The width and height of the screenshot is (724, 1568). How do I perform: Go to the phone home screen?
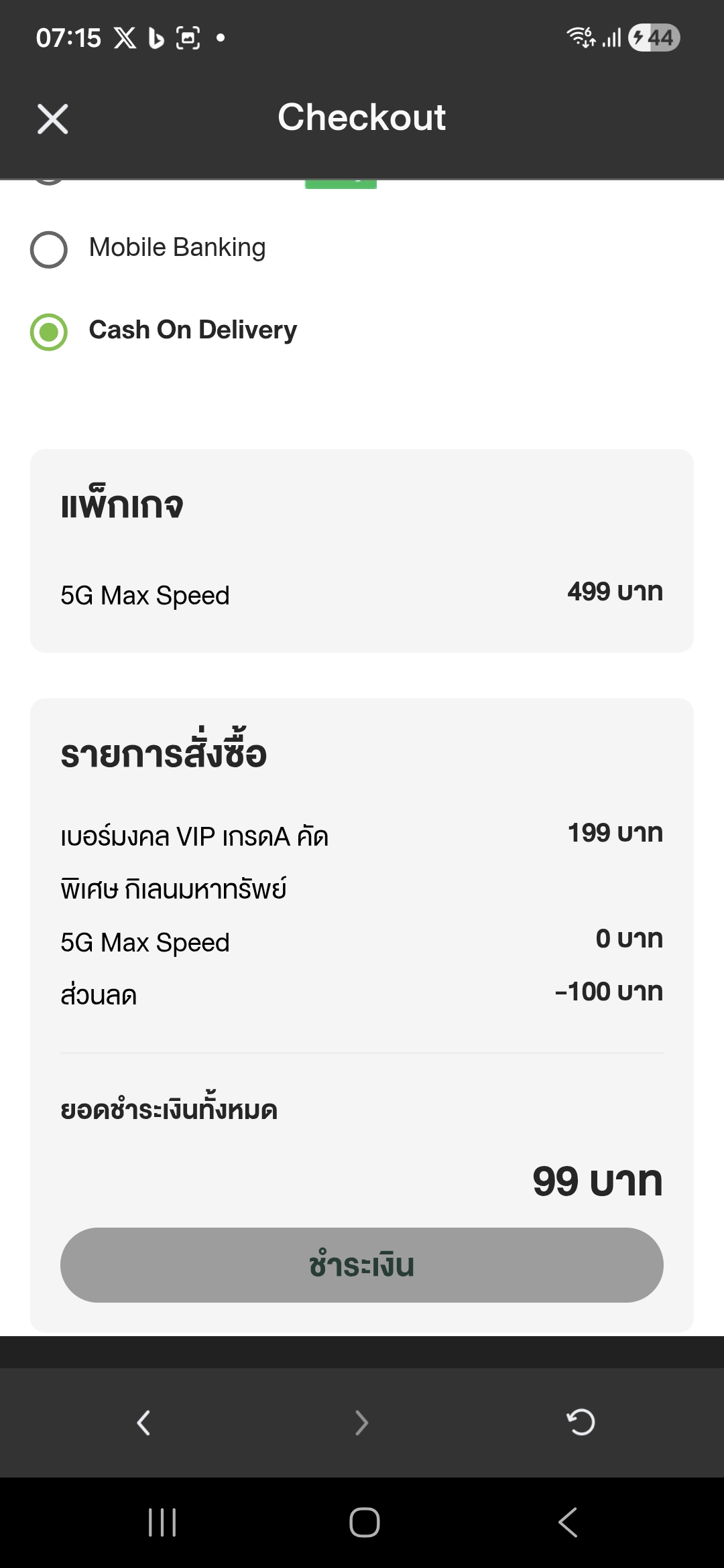click(364, 1522)
